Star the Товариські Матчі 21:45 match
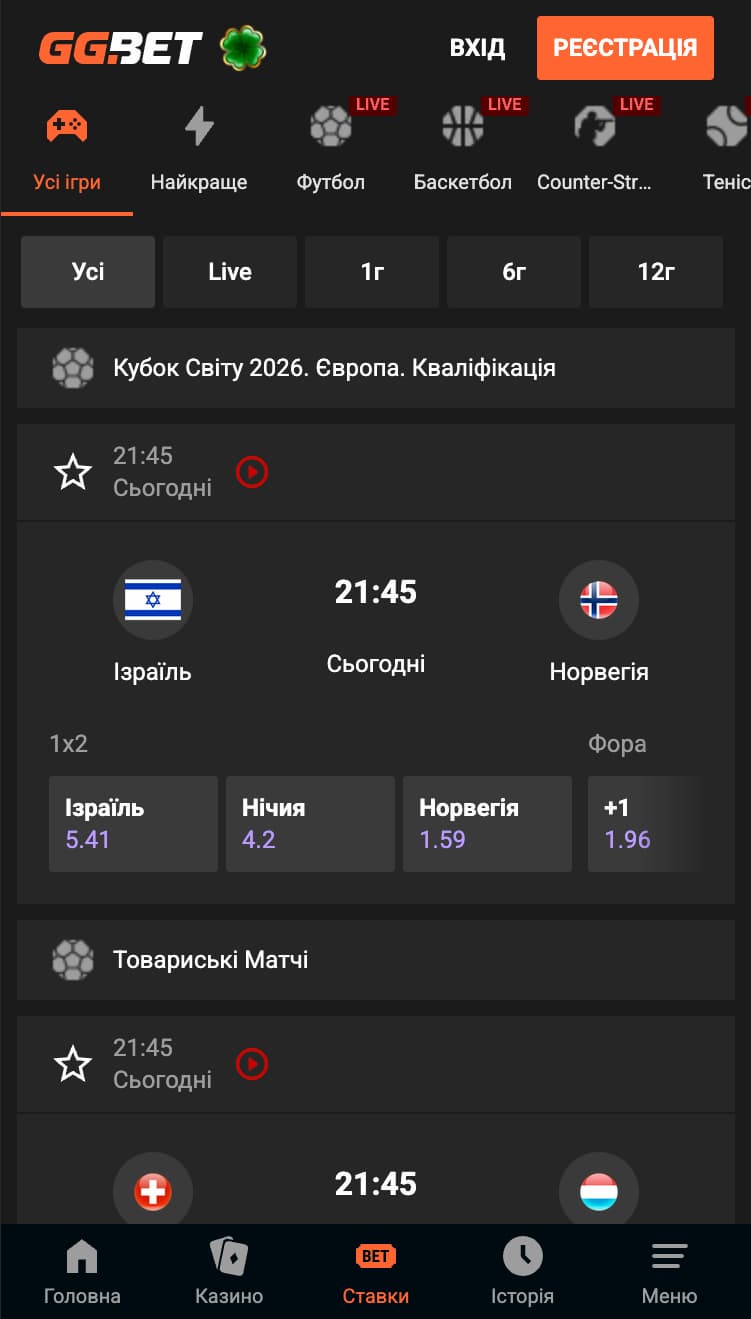Screen dimensions: 751x1319 73,1064
